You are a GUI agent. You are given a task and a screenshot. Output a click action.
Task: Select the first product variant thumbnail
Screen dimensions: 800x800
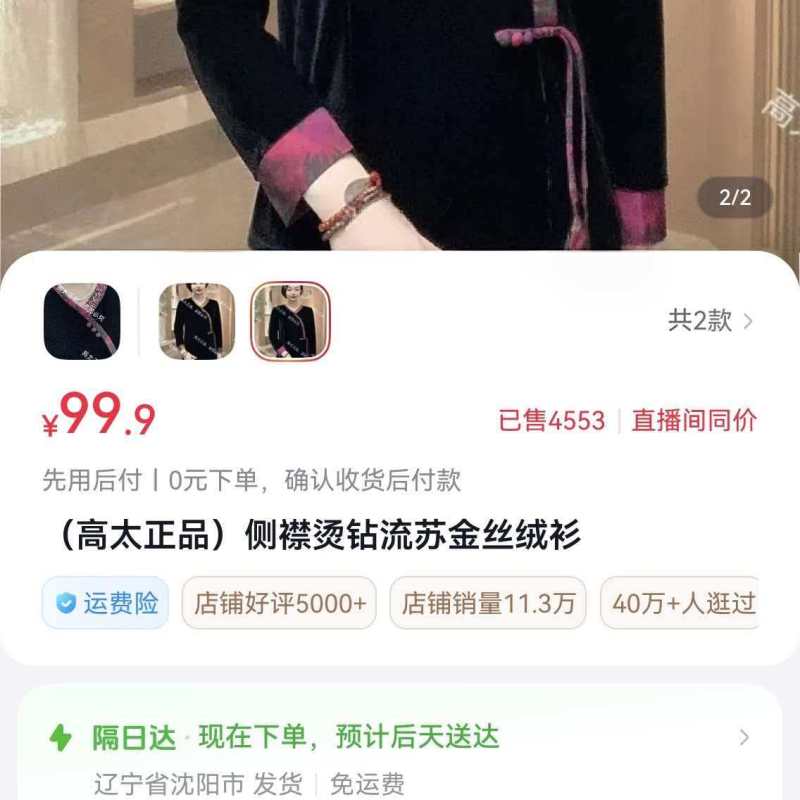click(82, 321)
